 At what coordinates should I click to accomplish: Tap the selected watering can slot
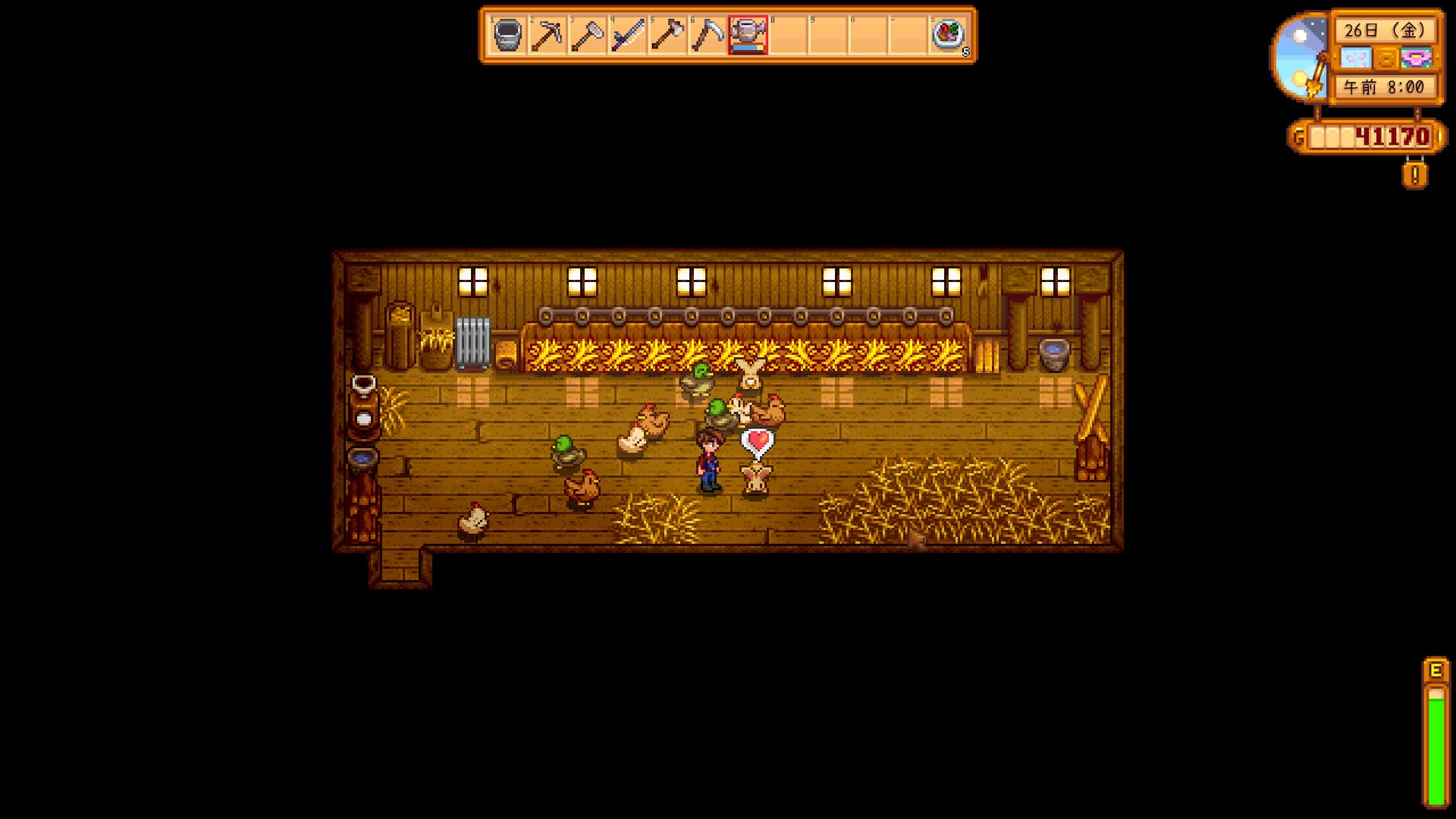748,35
